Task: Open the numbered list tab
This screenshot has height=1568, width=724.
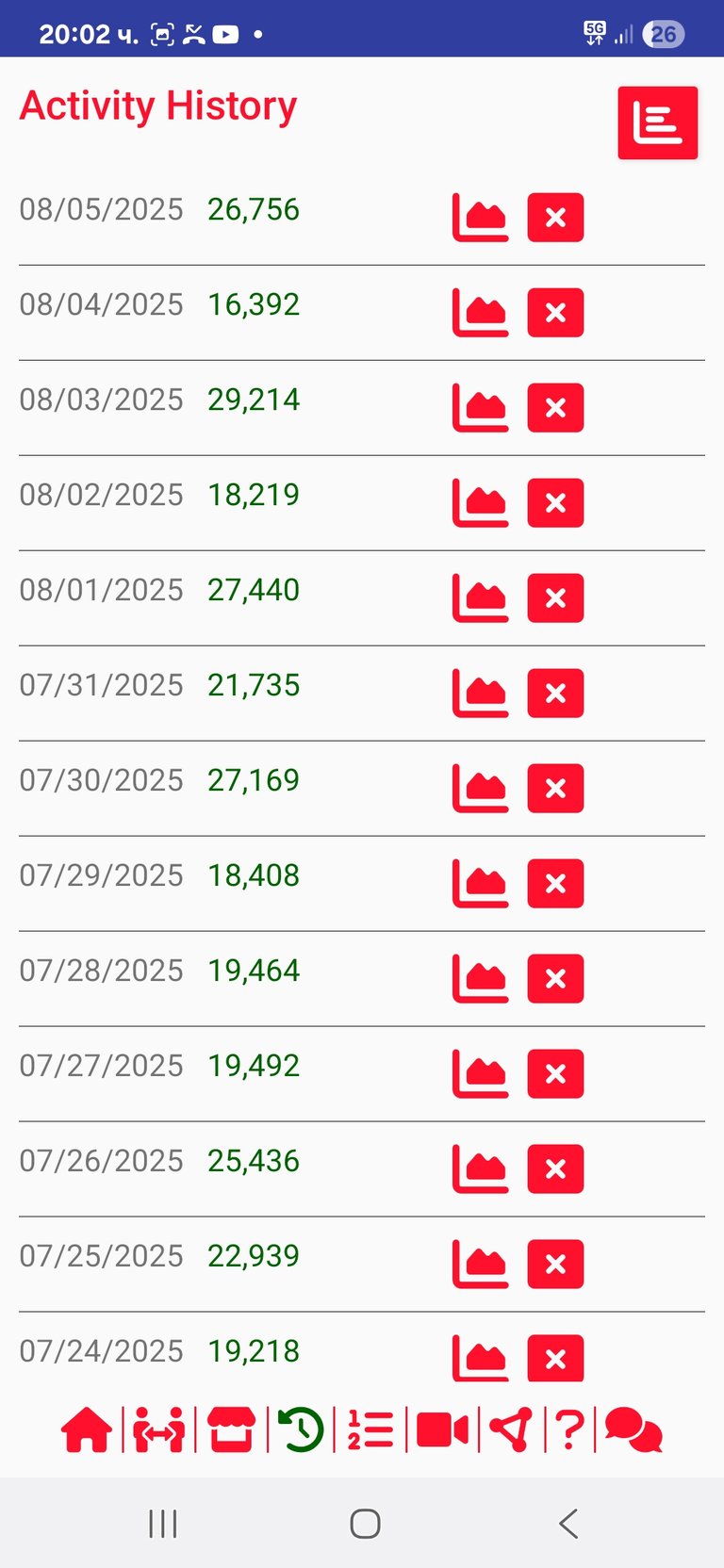Action: tap(370, 1429)
